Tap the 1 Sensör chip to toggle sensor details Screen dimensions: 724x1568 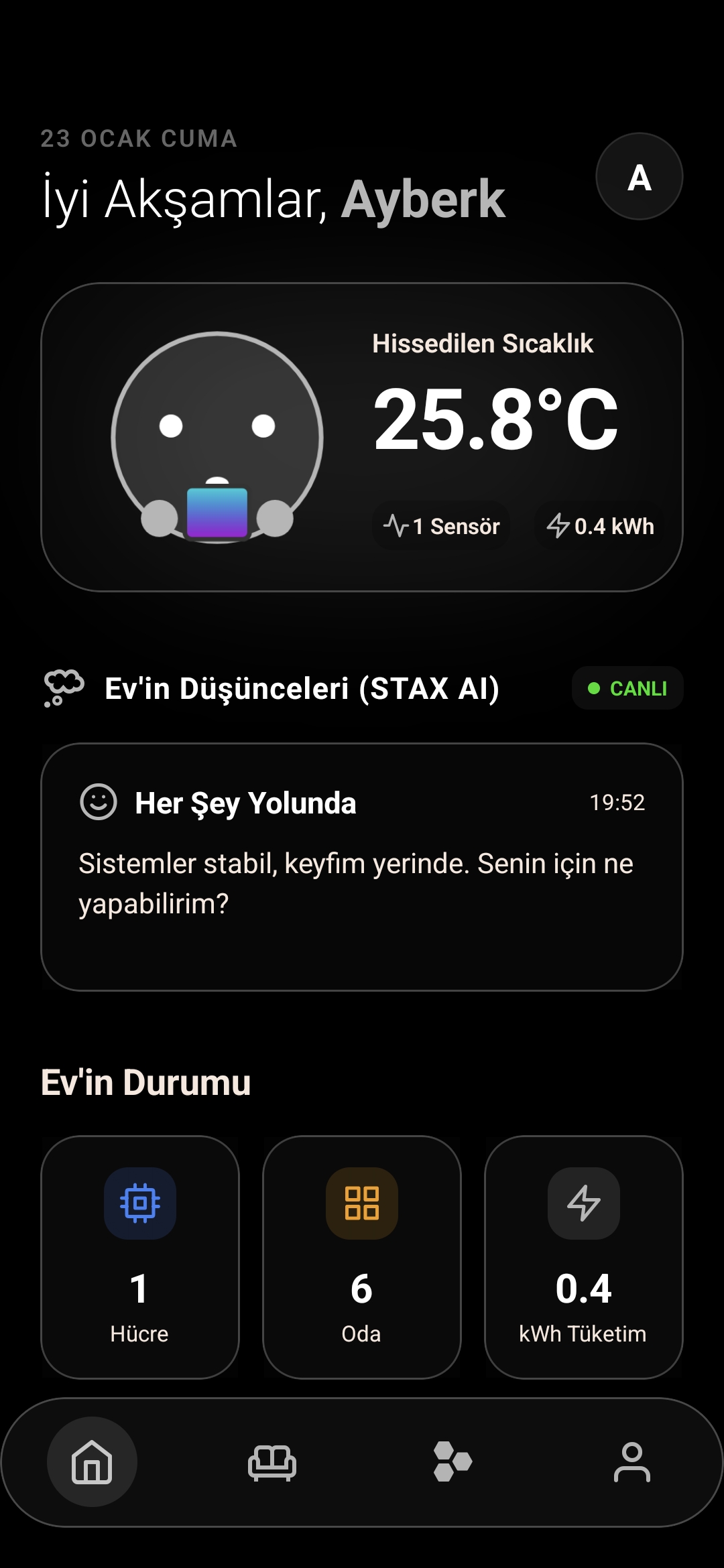[440, 526]
